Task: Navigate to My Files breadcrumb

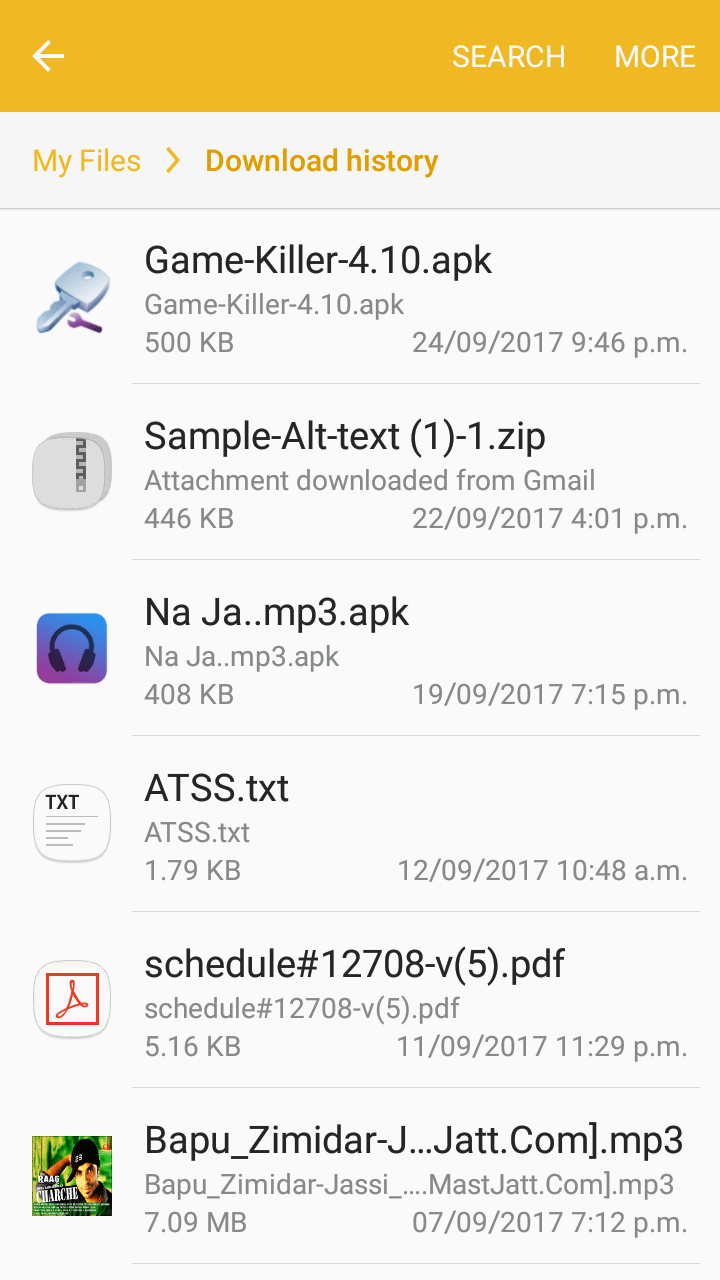Action: [87, 161]
